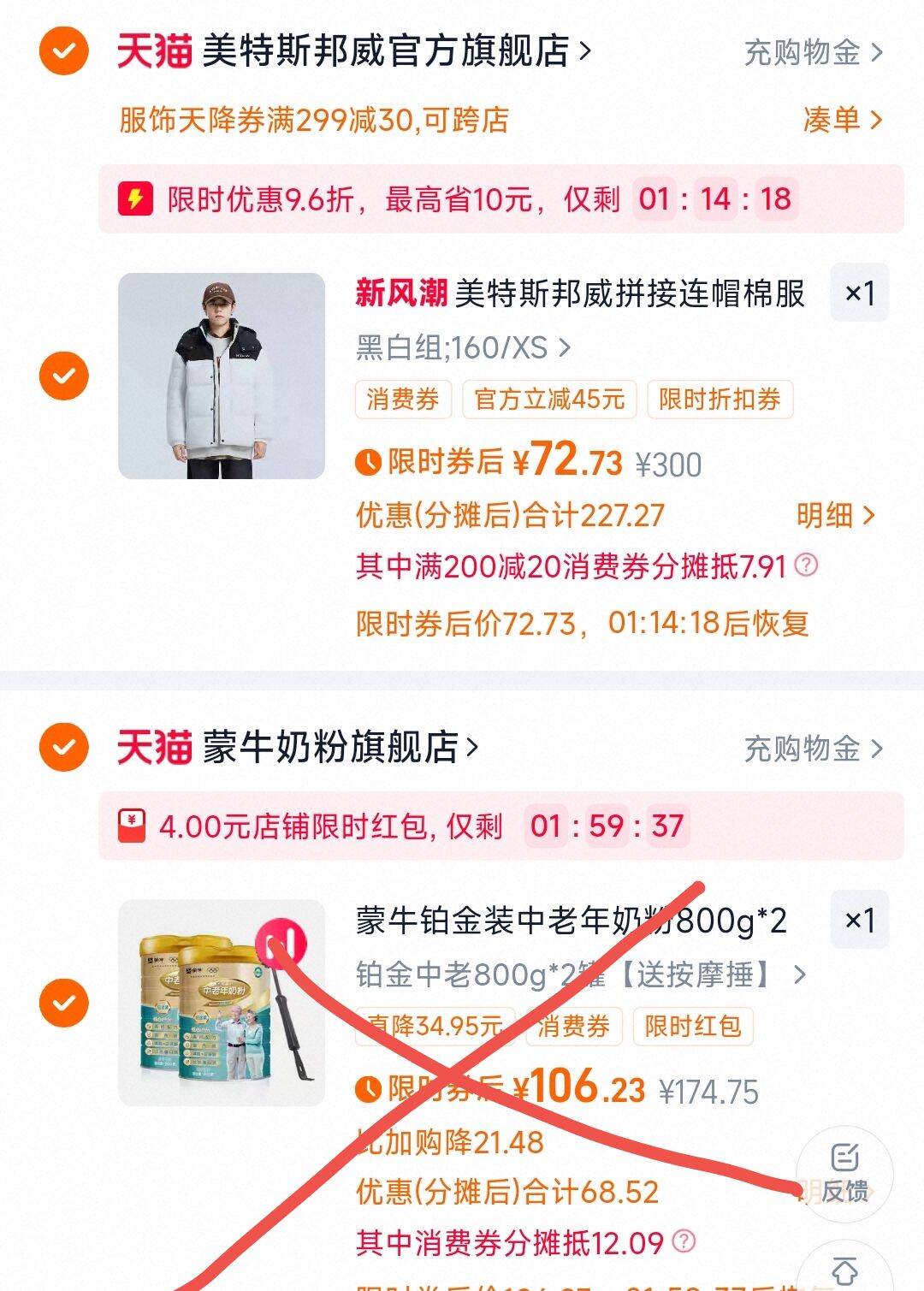Uncheck the 美特斯邦威官方旗舰店 store checkbox
This screenshot has height=1291, width=924.
[64, 51]
